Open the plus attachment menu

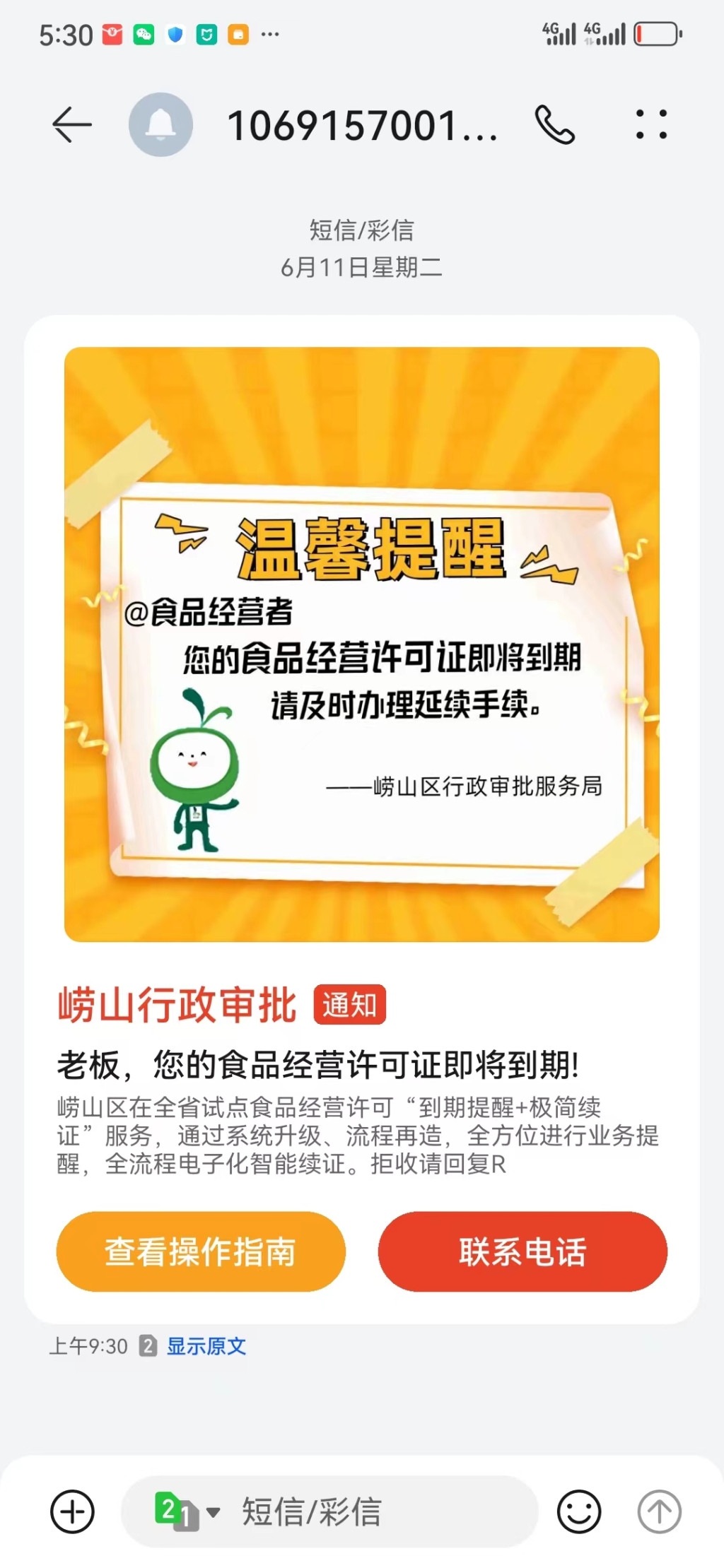click(72, 1511)
